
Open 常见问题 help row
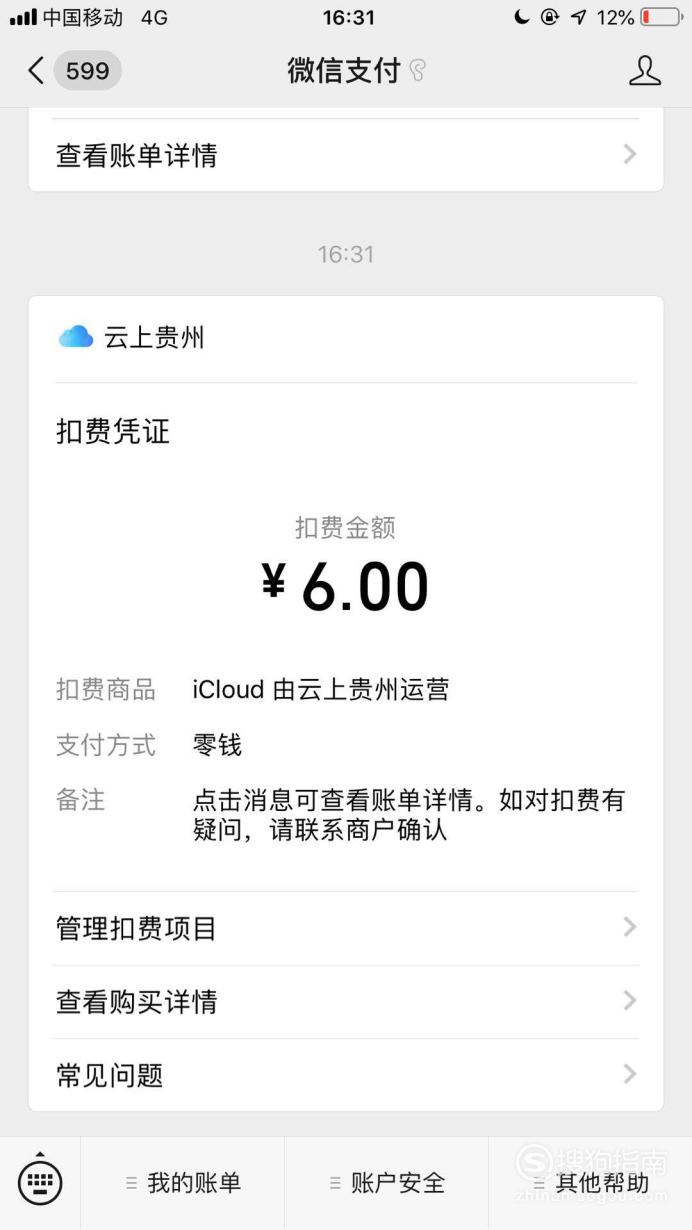pos(346,1075)
